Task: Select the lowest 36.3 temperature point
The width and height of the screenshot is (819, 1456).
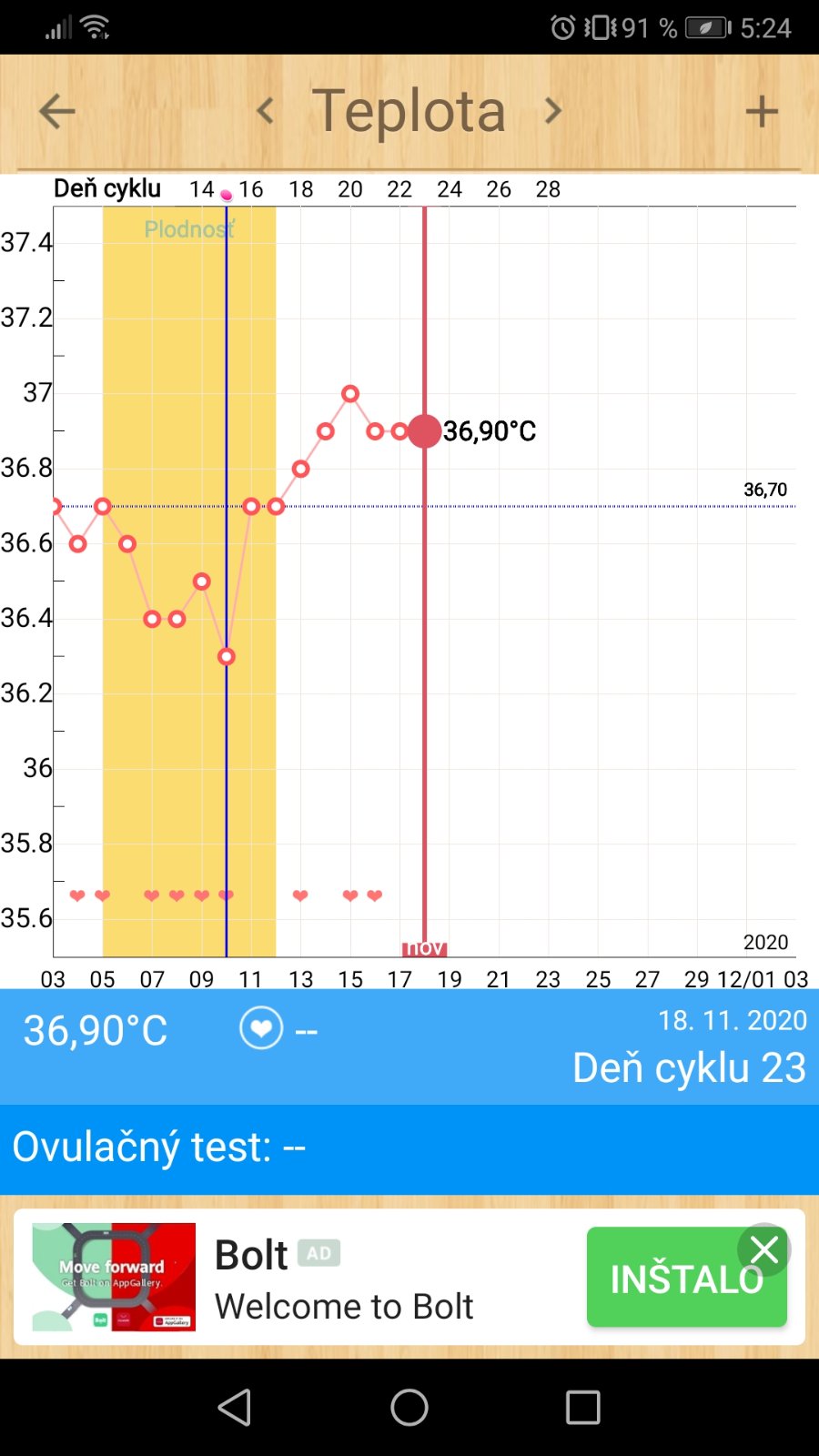Action: click(227, 656)
